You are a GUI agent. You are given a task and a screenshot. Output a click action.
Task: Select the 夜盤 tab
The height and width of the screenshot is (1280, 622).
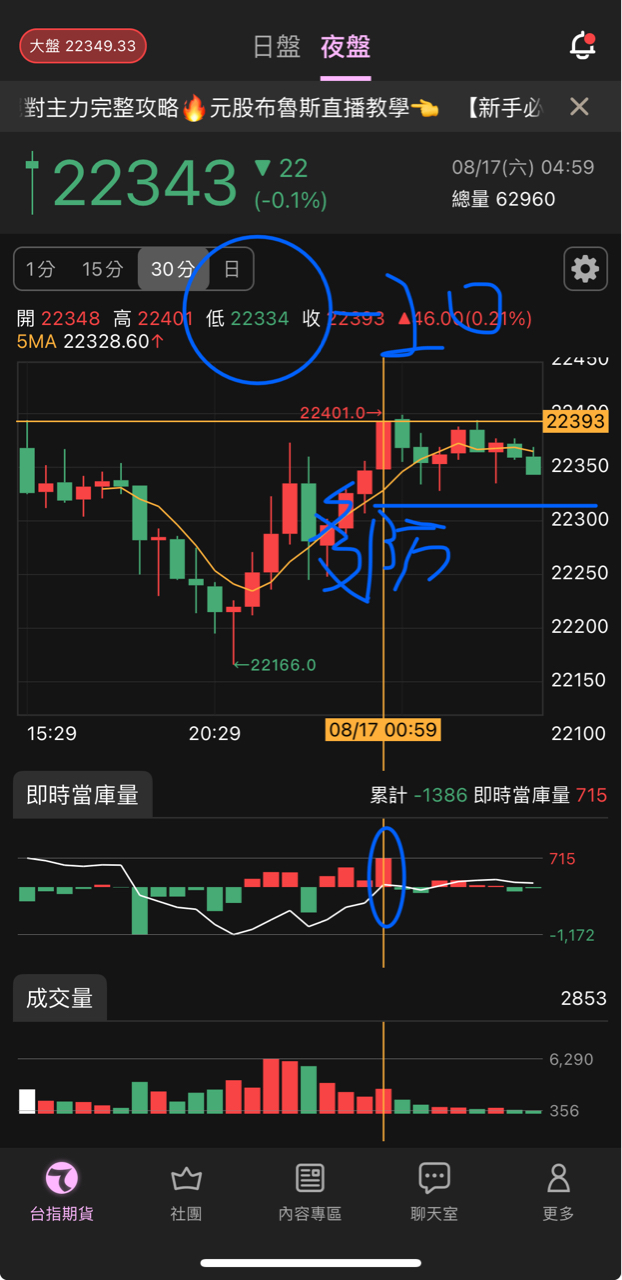coord(346,47)
